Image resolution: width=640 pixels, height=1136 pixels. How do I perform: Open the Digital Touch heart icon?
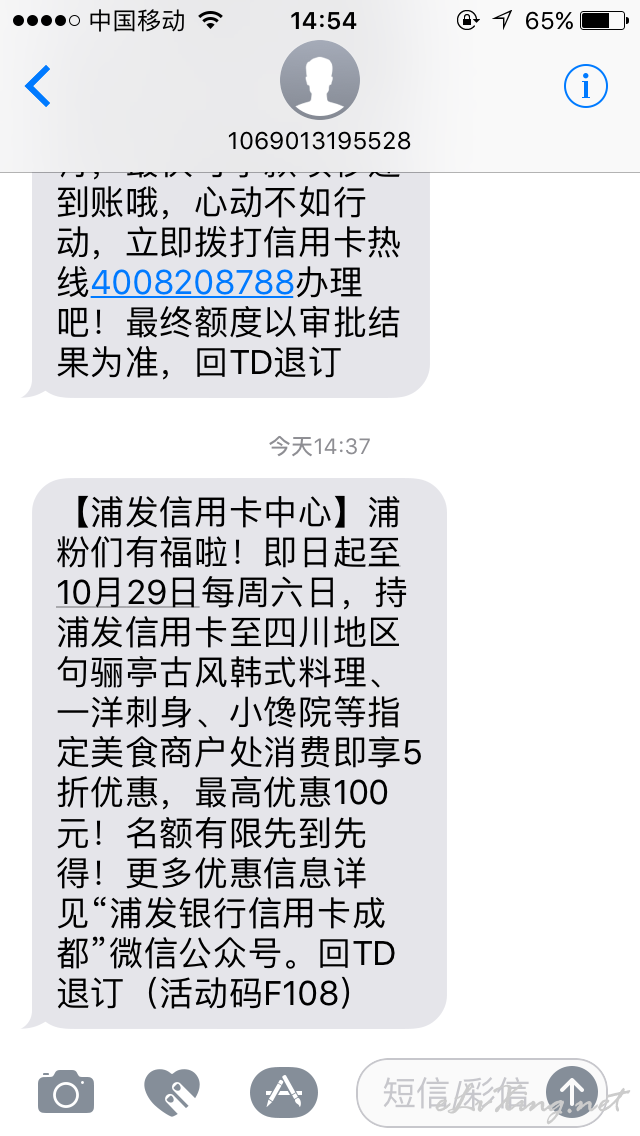(172, 1092)
